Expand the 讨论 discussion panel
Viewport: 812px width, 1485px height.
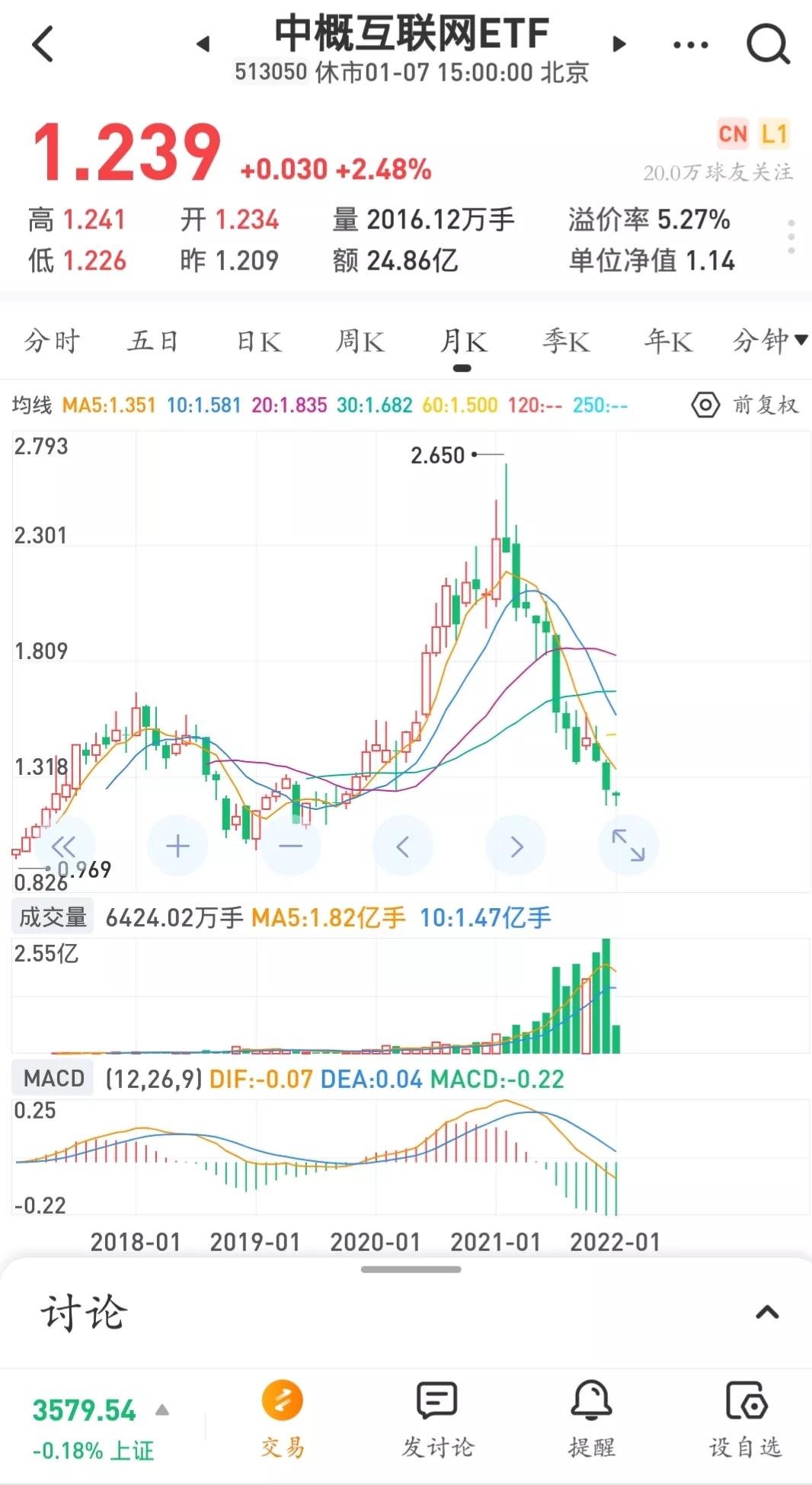coord(767,1312)
